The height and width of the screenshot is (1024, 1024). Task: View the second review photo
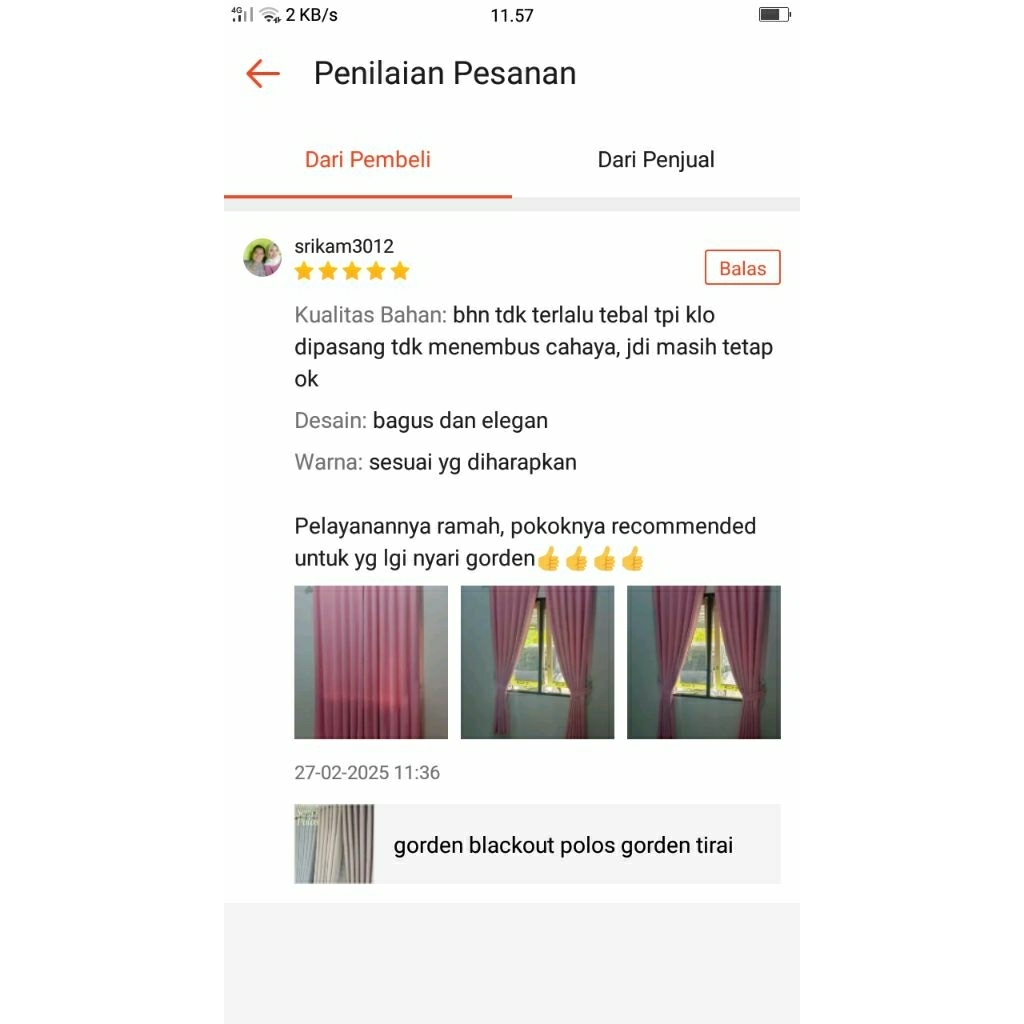coord(537,662)
